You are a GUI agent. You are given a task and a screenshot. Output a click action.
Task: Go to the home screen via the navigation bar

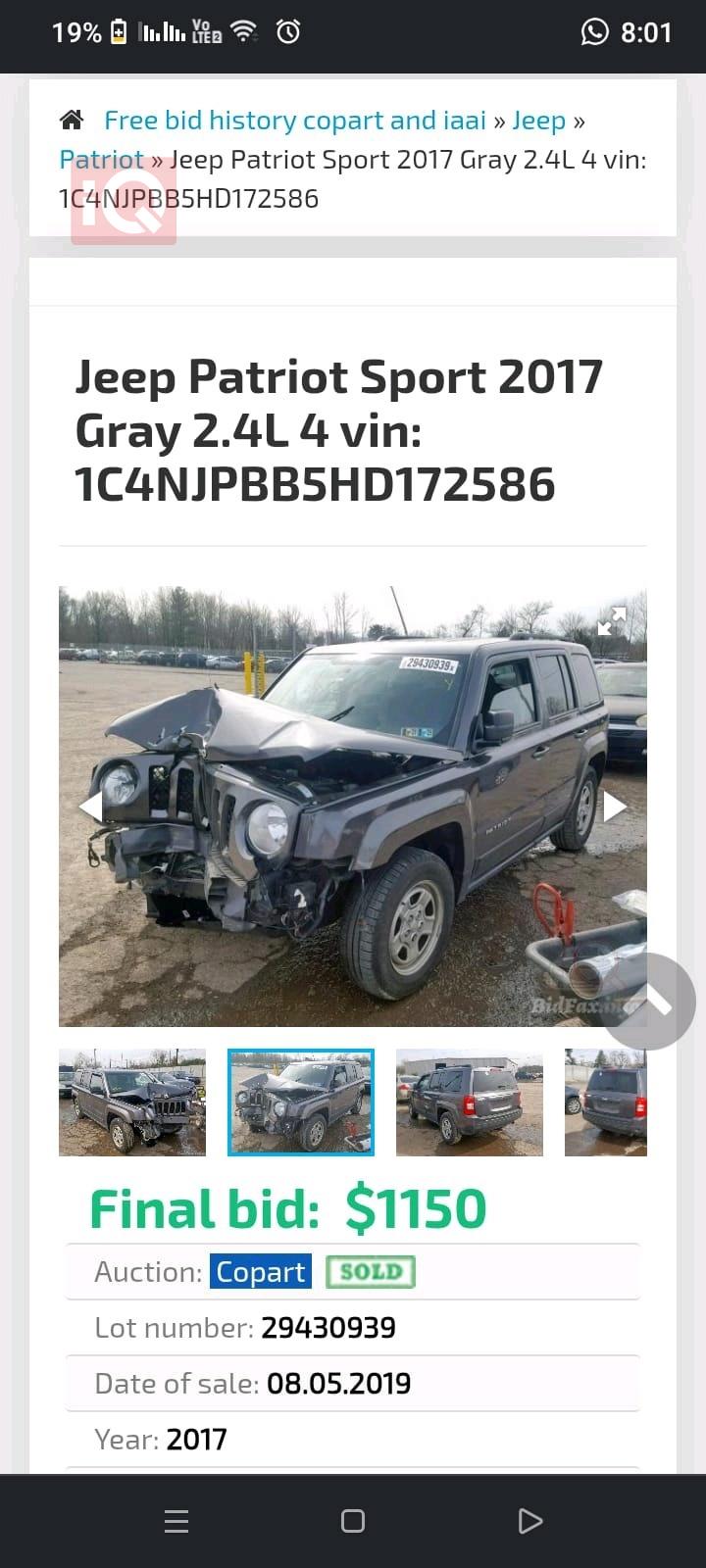(x=353, y=1521)
